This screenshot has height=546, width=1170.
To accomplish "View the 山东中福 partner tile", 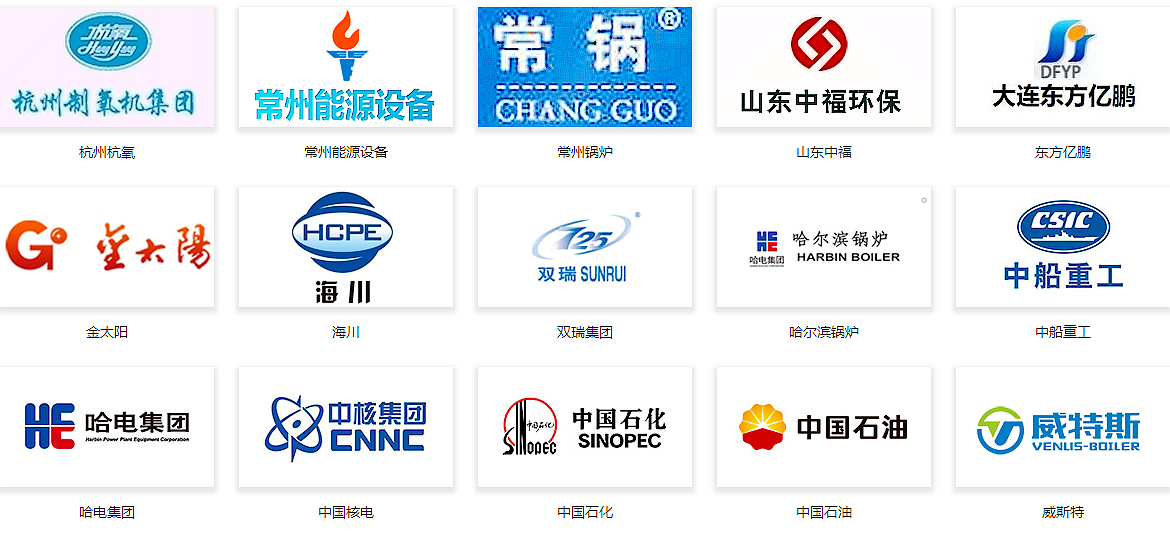I will [823, 67].
